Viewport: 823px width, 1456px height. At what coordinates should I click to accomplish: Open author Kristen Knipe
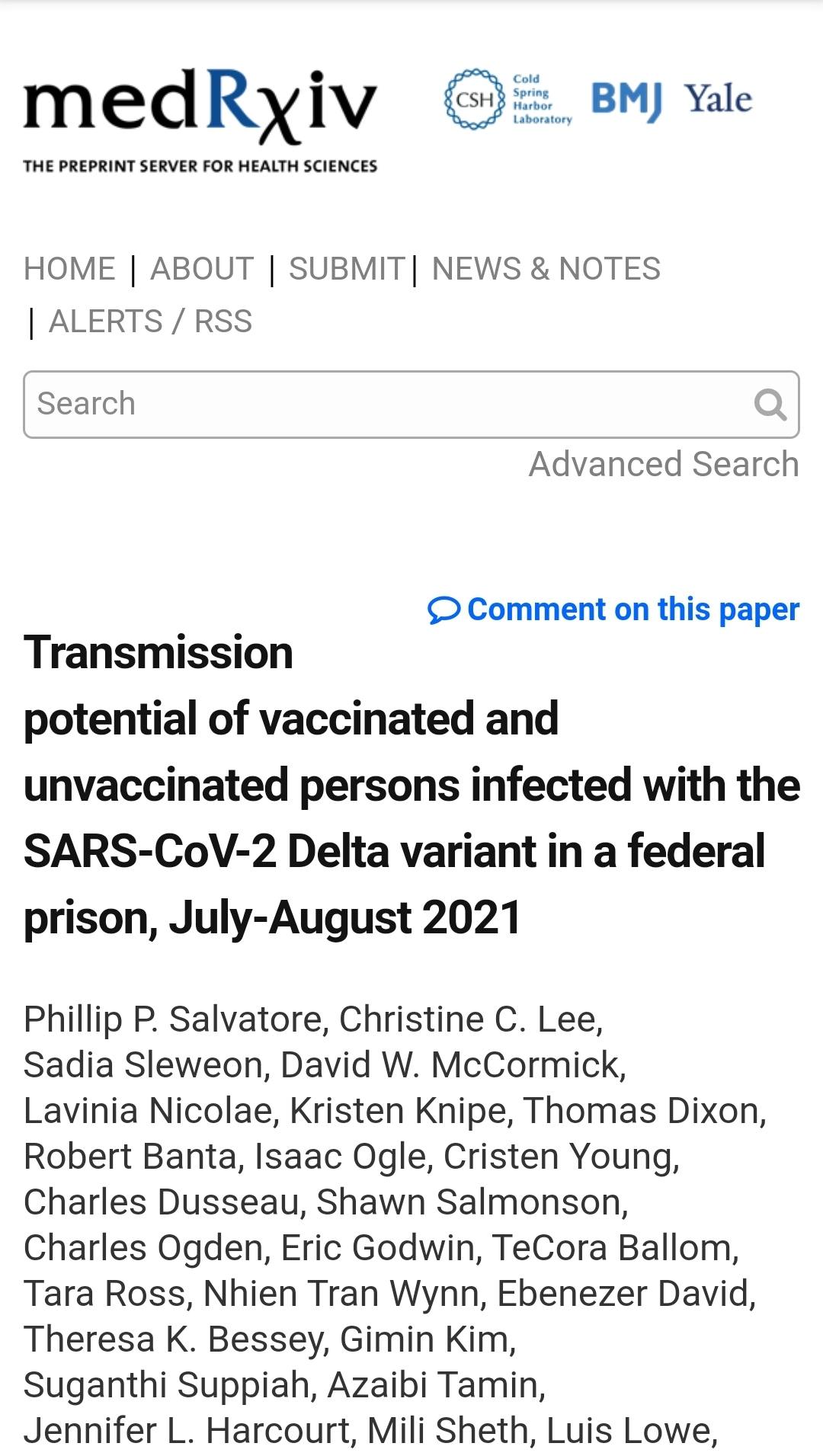398,1111
